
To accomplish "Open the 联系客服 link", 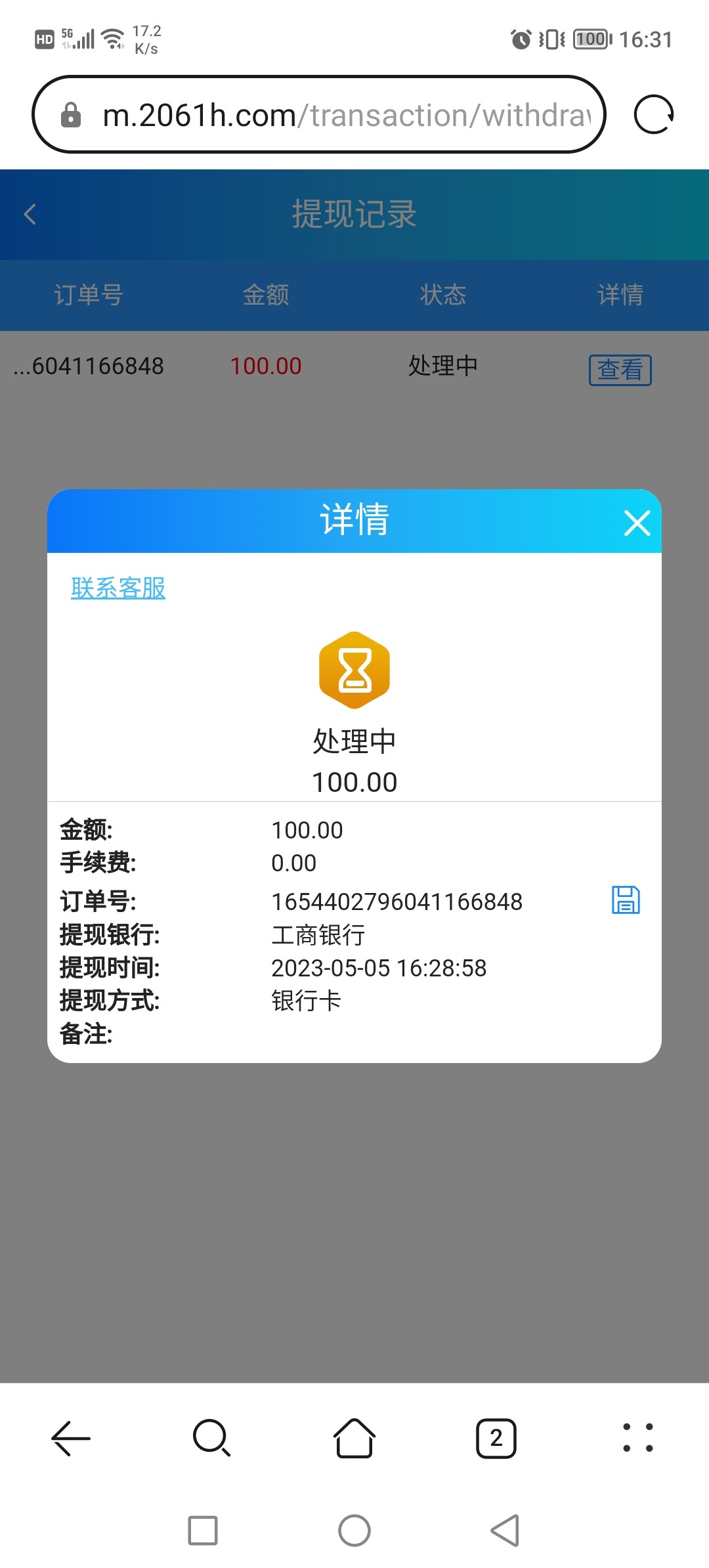I will click(x=118, y=588).
